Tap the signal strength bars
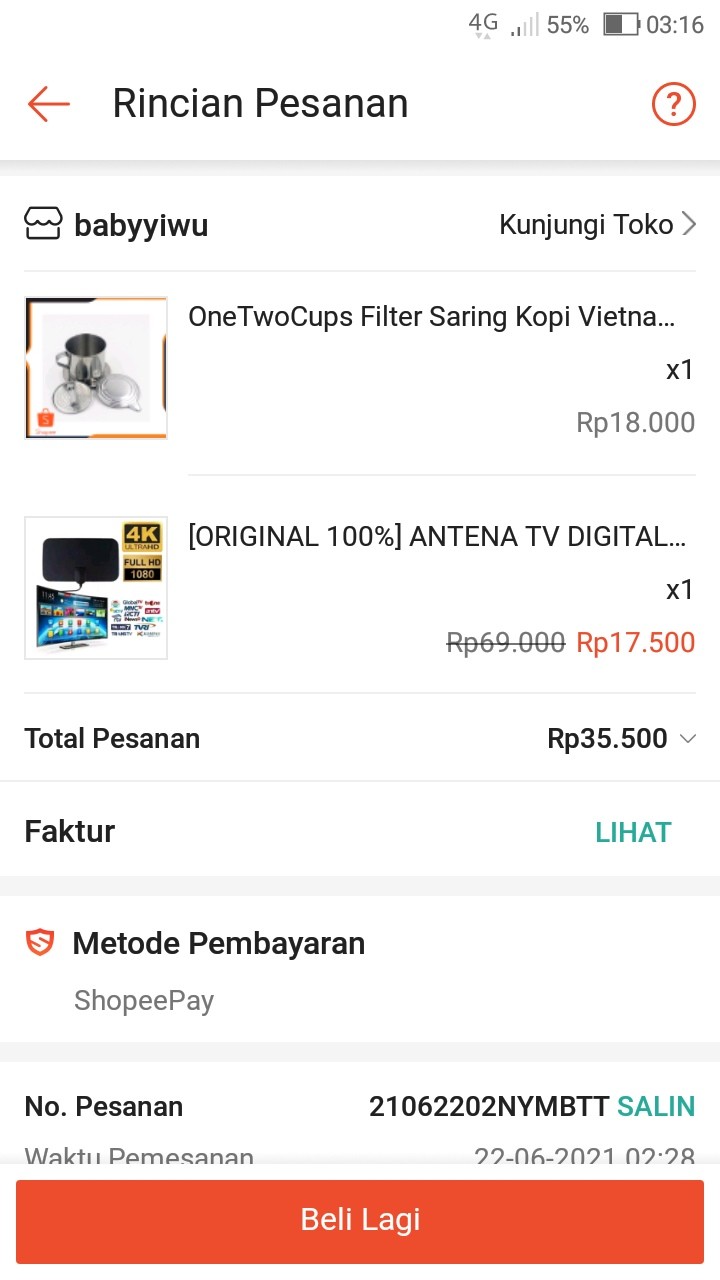720x1280 pixels. click(x=524, y=24)
